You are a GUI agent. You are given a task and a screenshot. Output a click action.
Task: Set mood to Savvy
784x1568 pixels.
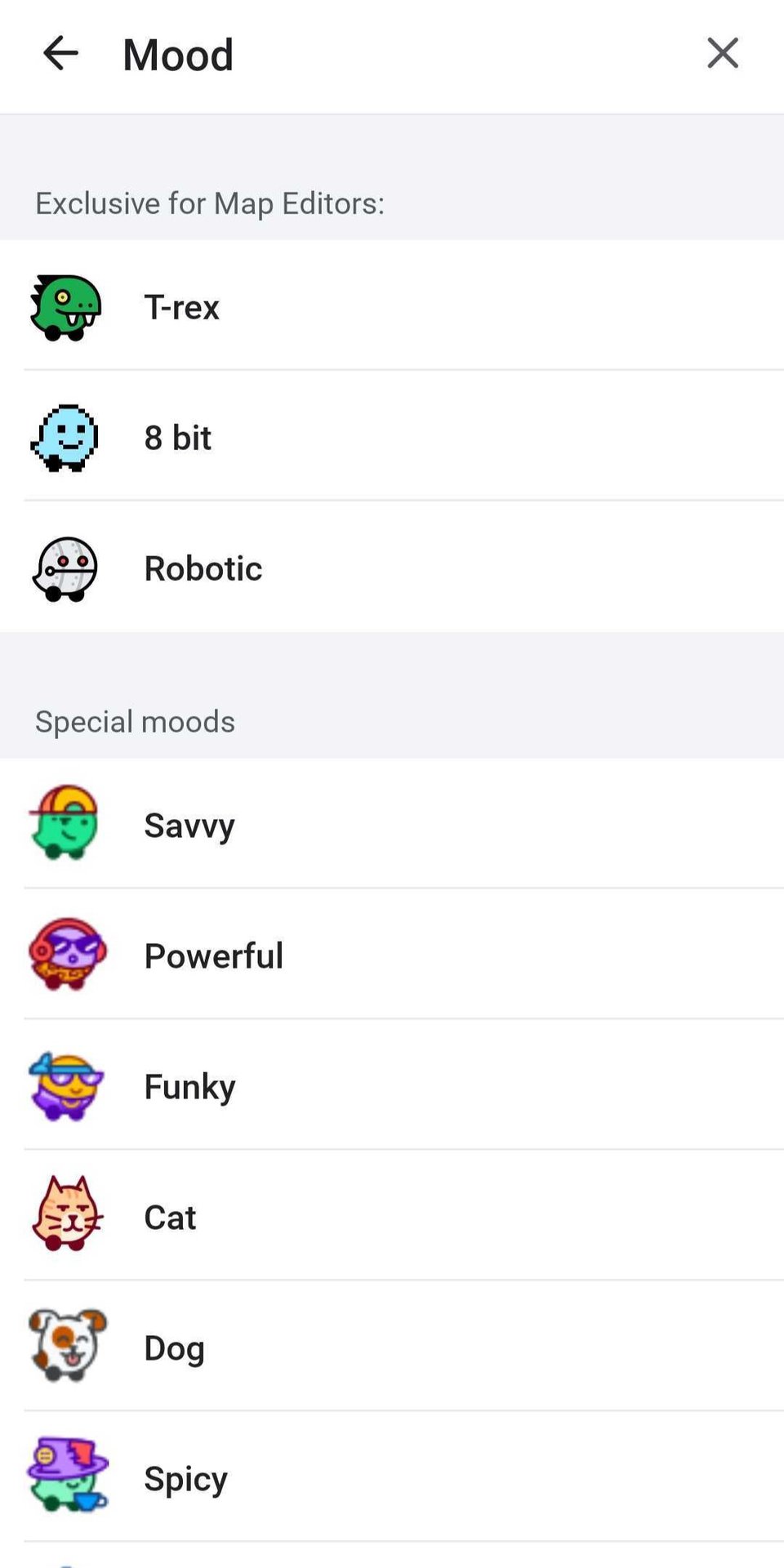[x=189, y=825]
